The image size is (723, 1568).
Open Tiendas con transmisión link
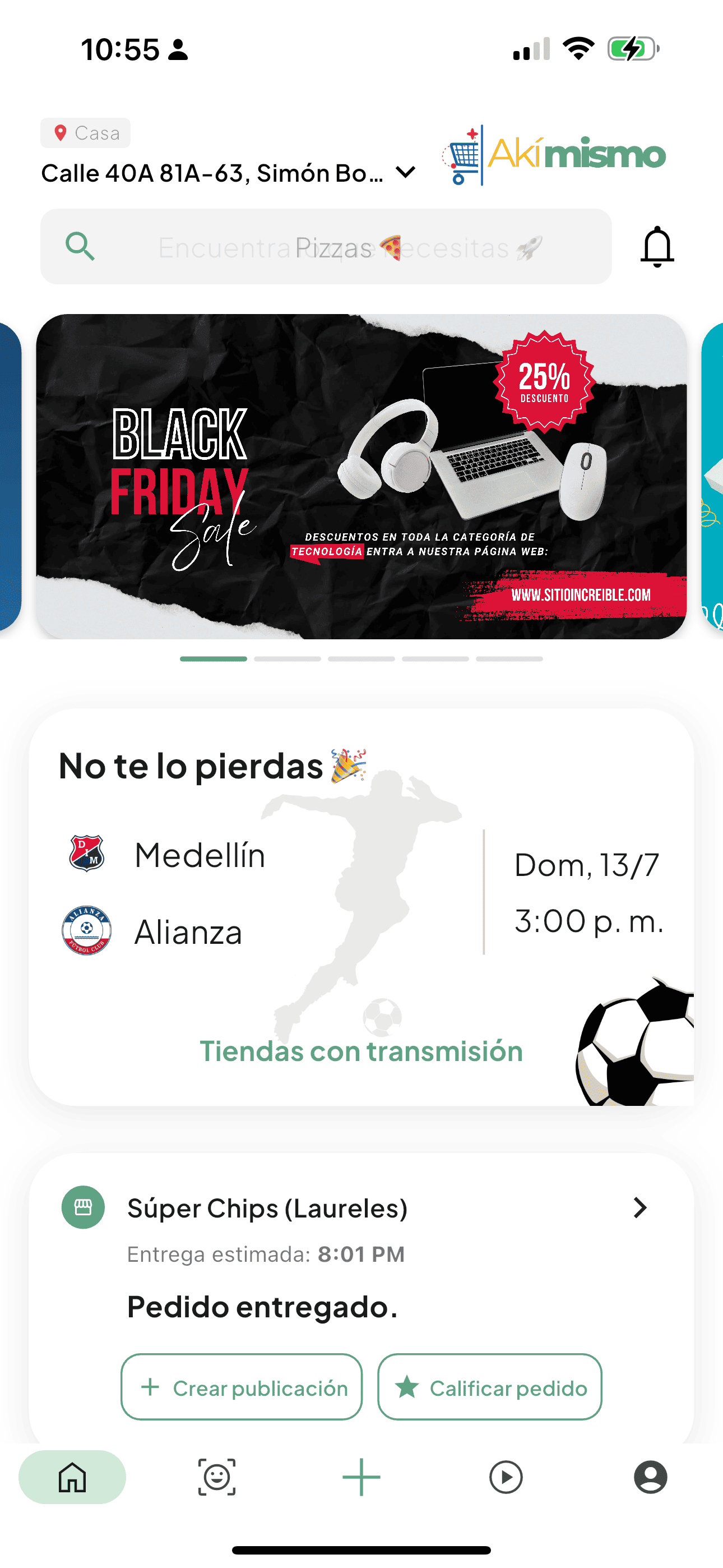[361, 1051]
